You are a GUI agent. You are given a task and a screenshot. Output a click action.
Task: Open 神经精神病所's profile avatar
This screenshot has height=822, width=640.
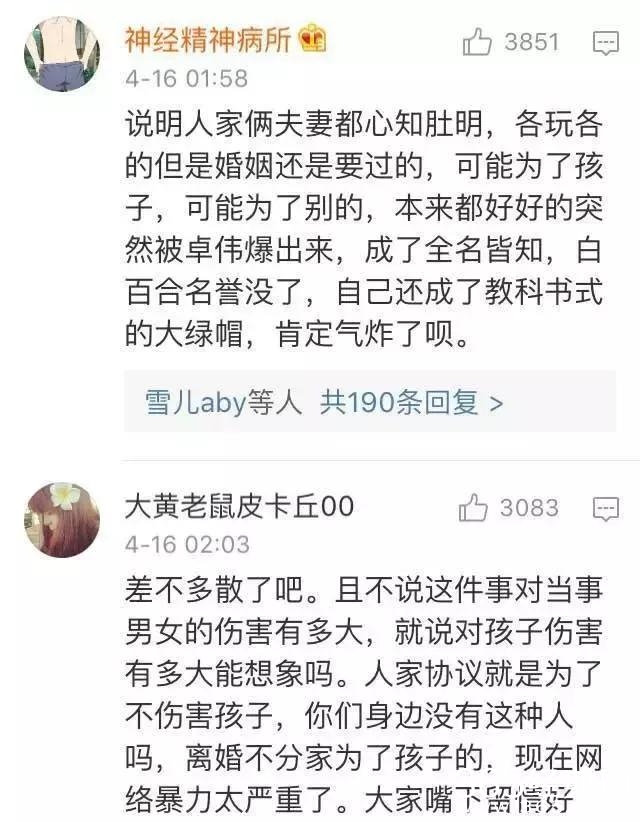click(x=62, y=54)
